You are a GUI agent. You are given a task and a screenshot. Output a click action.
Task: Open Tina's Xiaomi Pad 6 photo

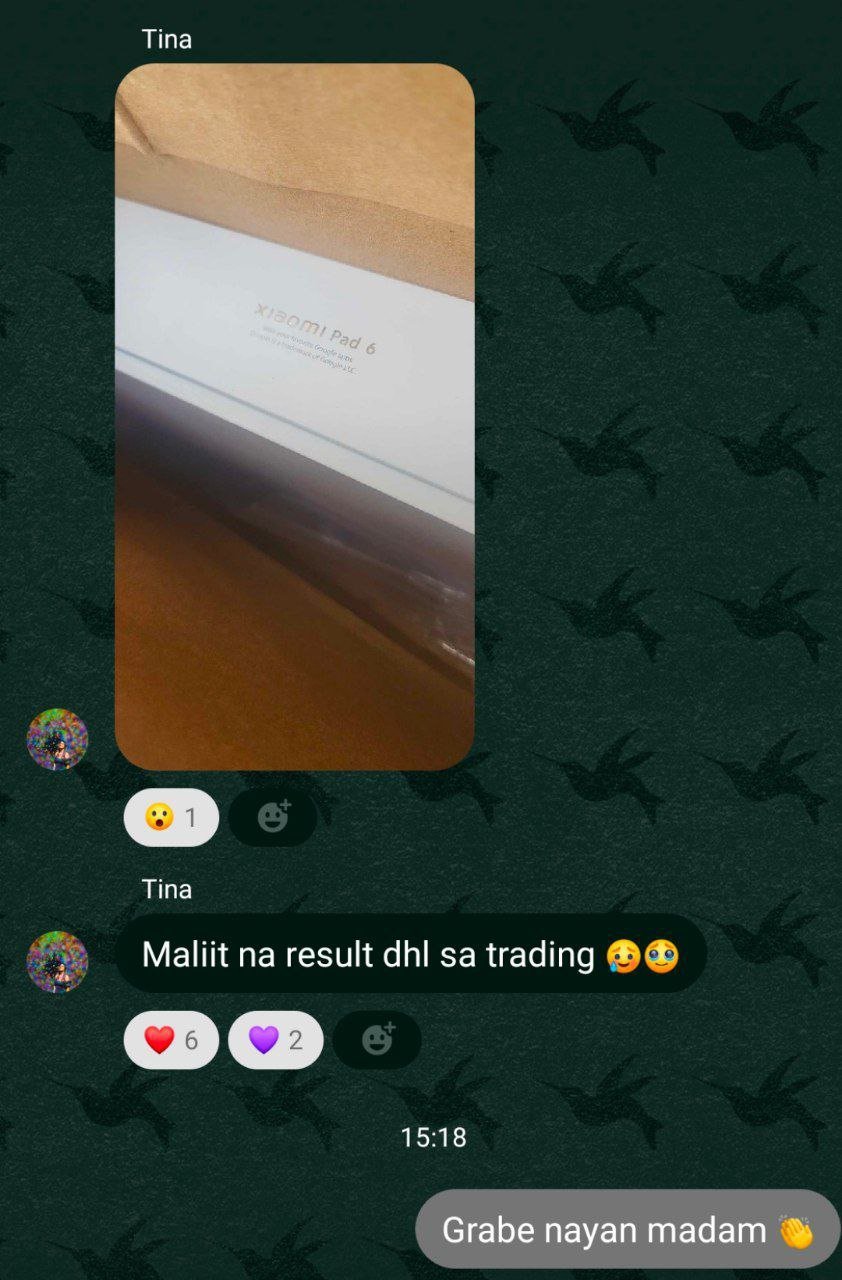[x=294, y=416]
